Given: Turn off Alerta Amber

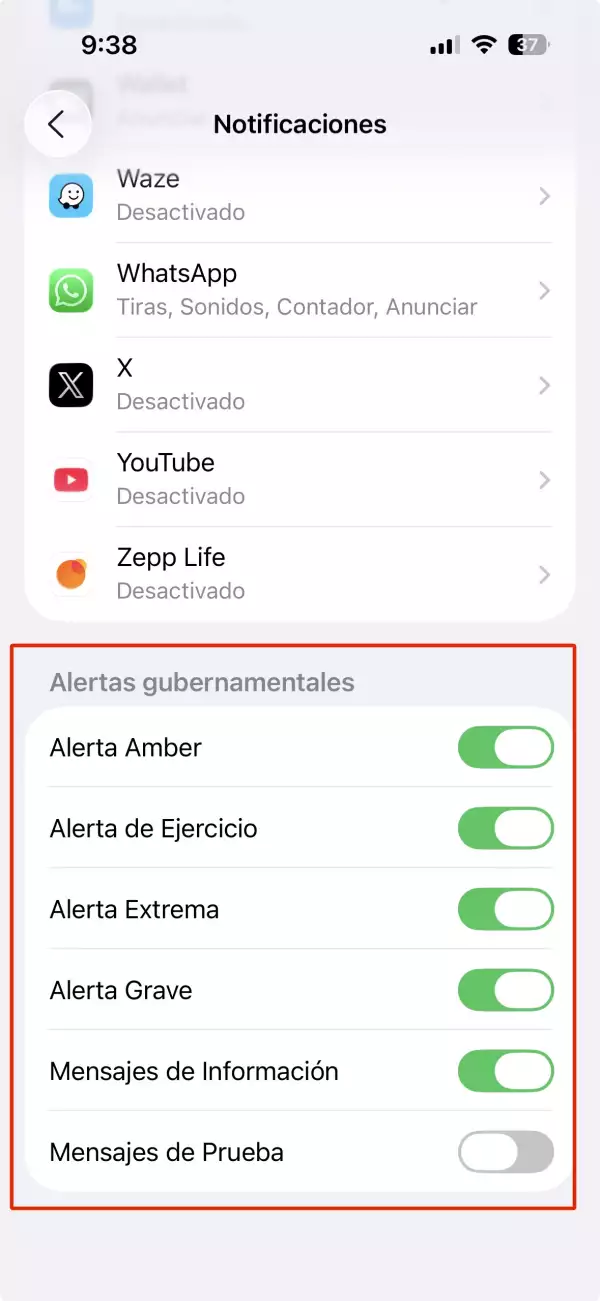Looking at the screenshot, I should tap(505, 748).
